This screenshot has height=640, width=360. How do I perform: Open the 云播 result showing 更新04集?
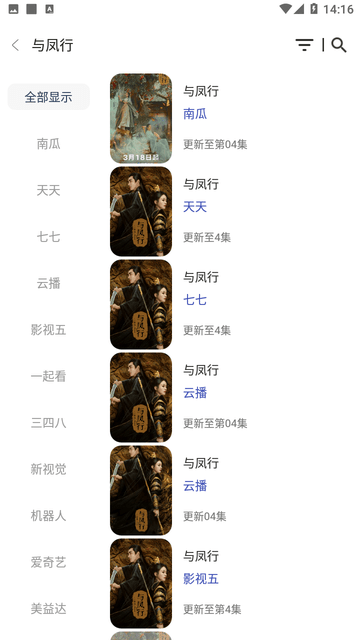[231, 491]
